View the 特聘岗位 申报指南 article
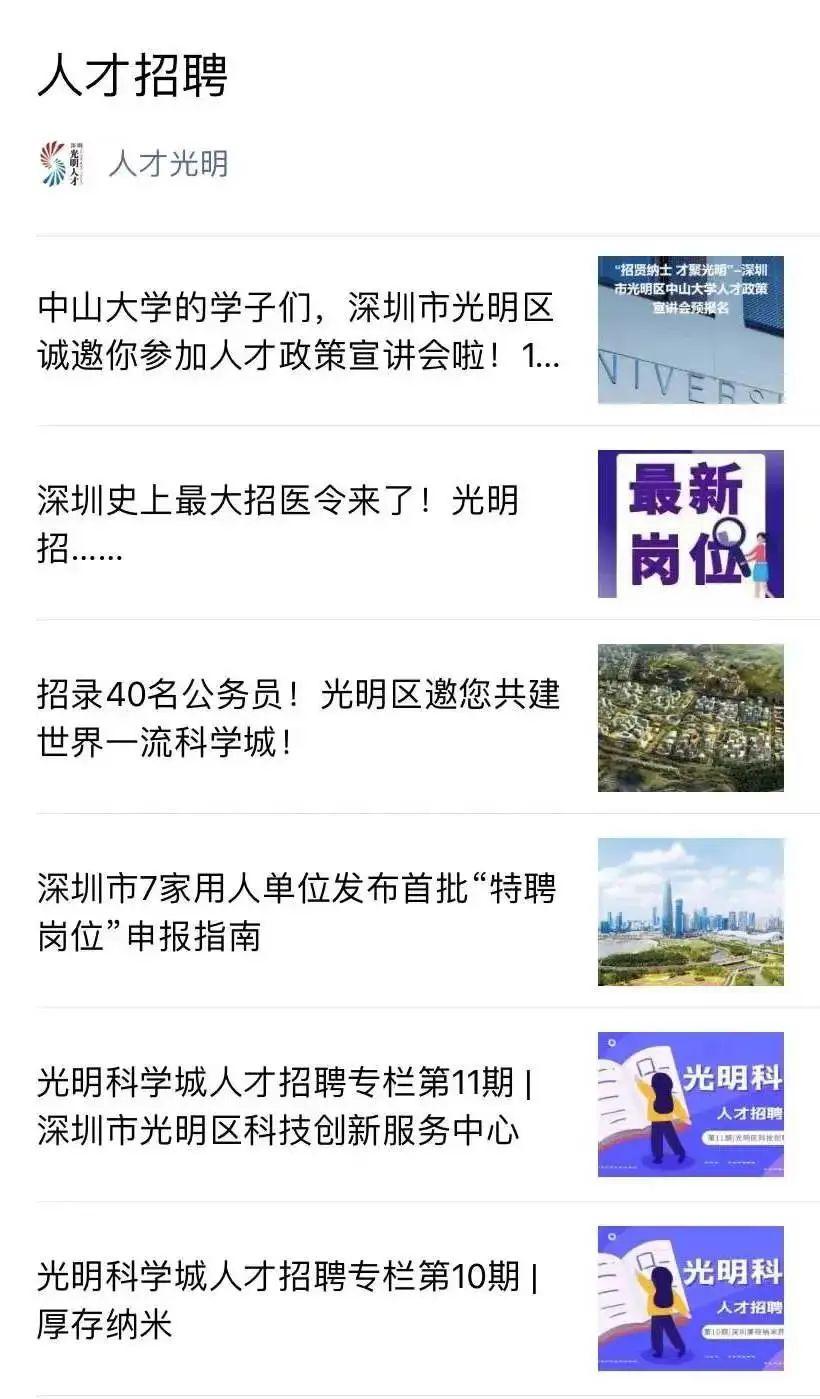 [x=296, y=912]
